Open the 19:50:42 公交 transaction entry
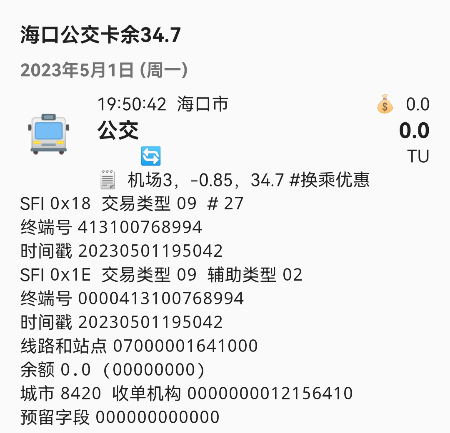Image resolution: width=450 pixels, height=433 pixels. click(x=225, y=142)
